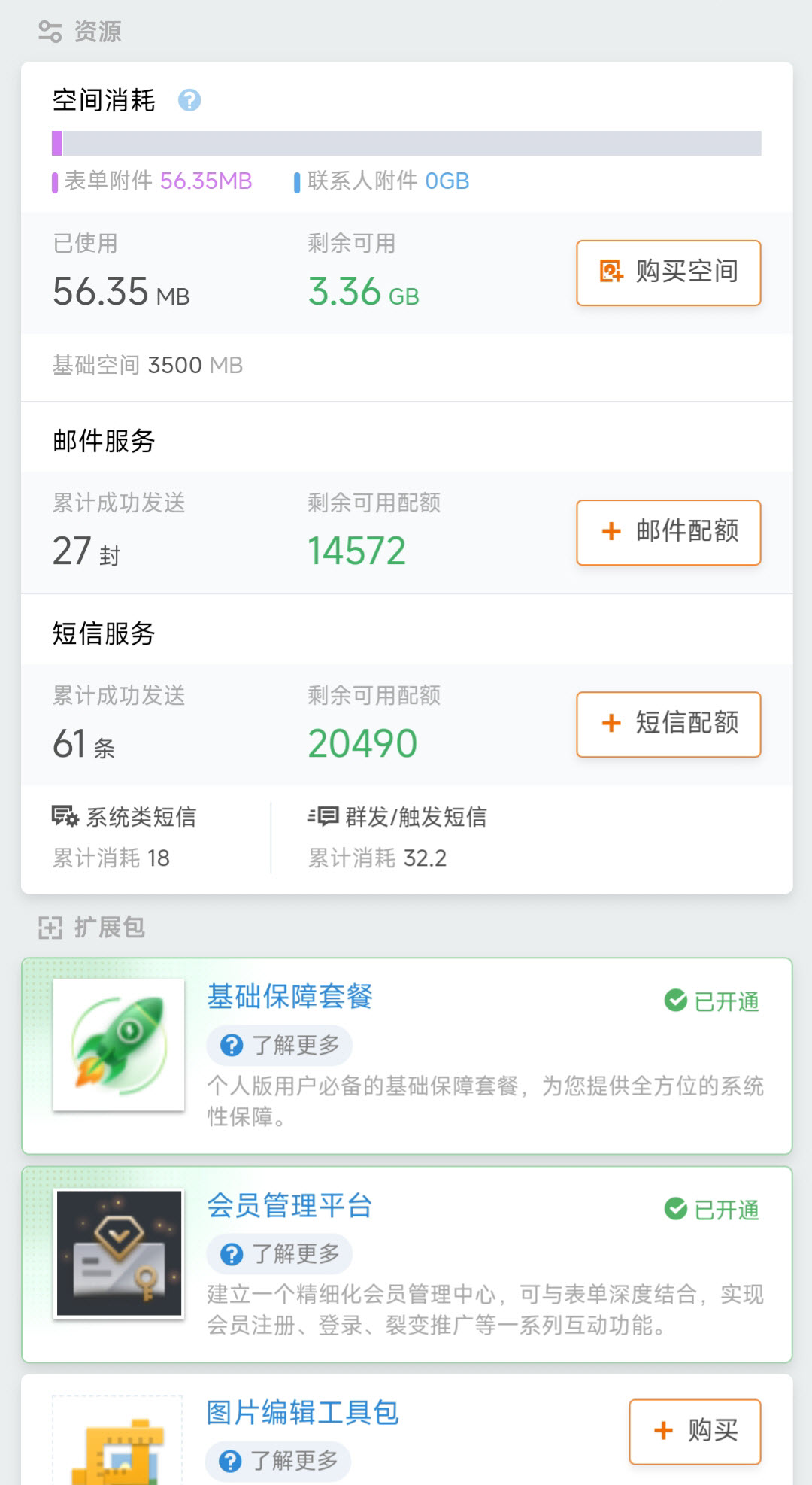Tap the help icon beside 空间消耗
812x1485 pixels.
coord(189,100)
